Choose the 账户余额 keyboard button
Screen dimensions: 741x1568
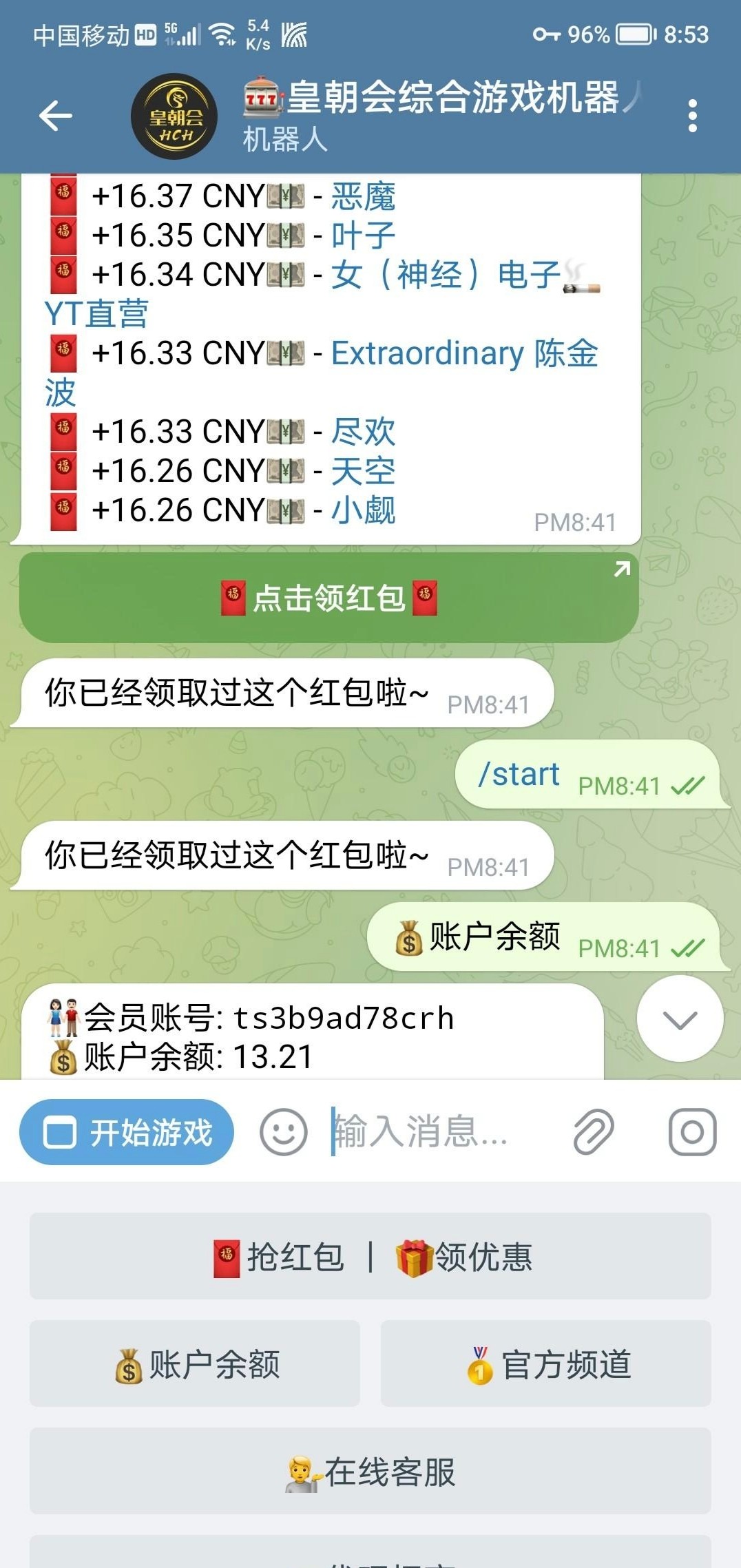[x=195, y=1364]
